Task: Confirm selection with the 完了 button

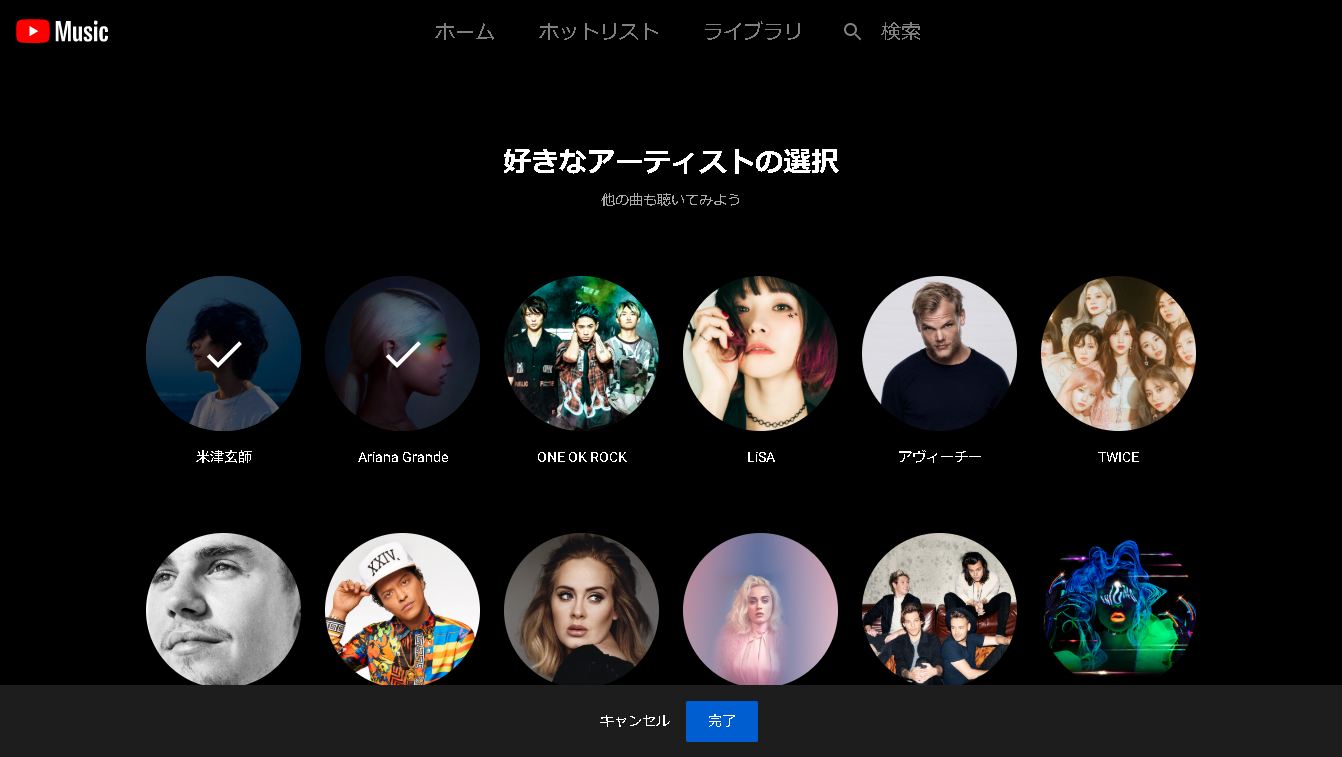Action: click(721, 721)
